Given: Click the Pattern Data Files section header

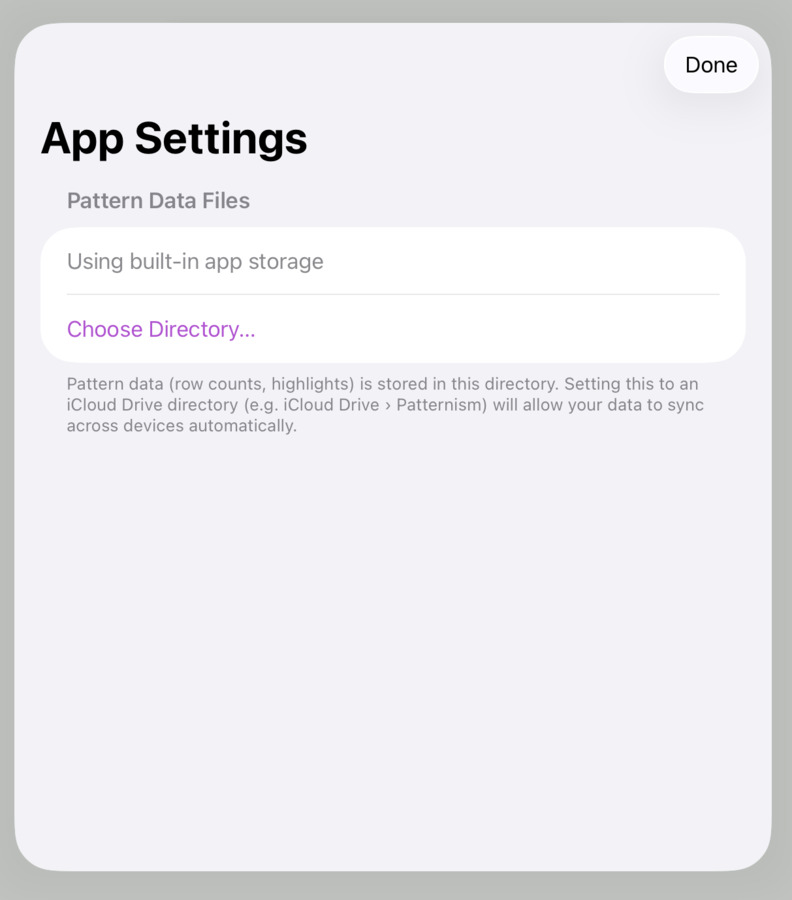Looking at the screenshot, I should click(x=158, y=200).
